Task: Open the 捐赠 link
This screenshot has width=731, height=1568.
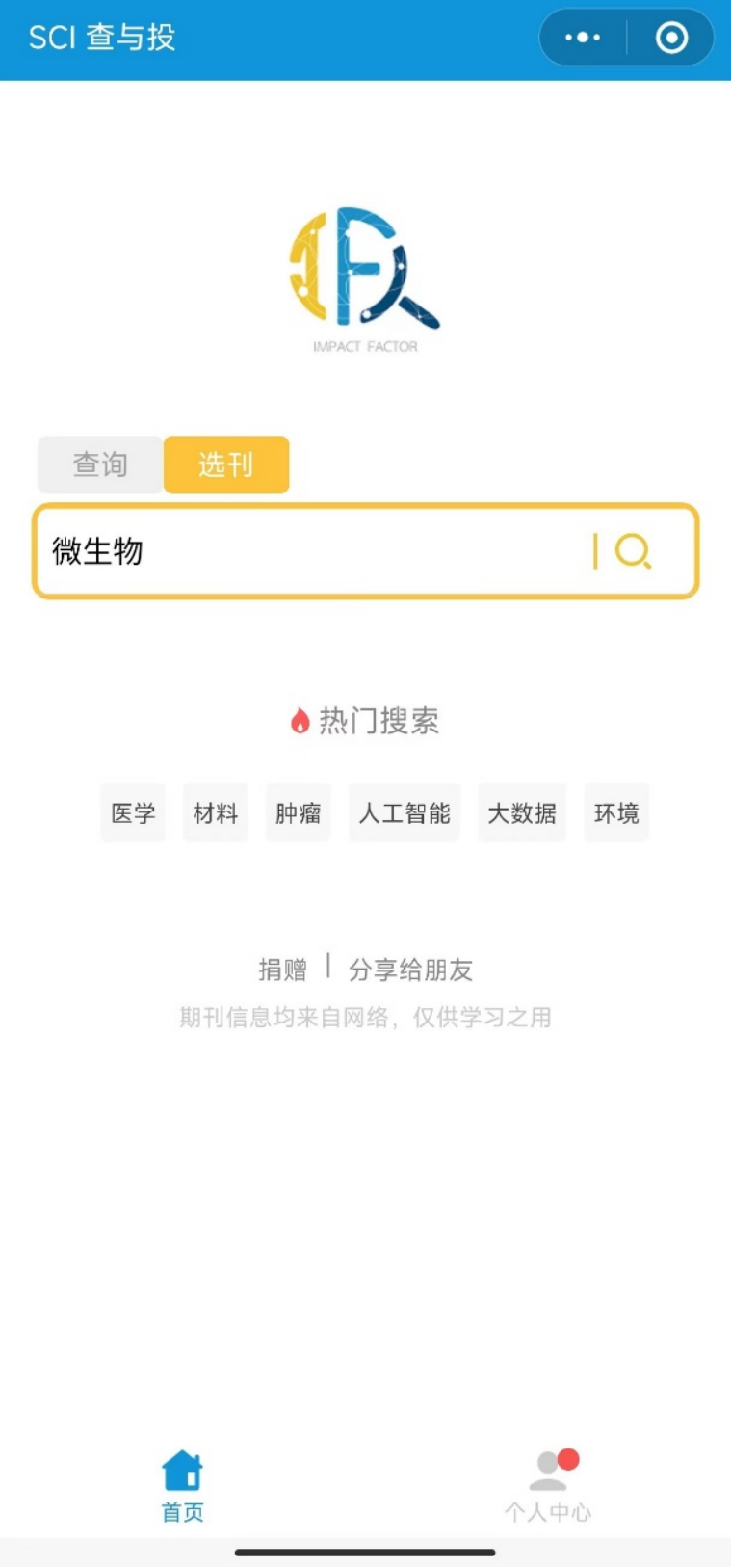Action: click(x=282, y=970)
